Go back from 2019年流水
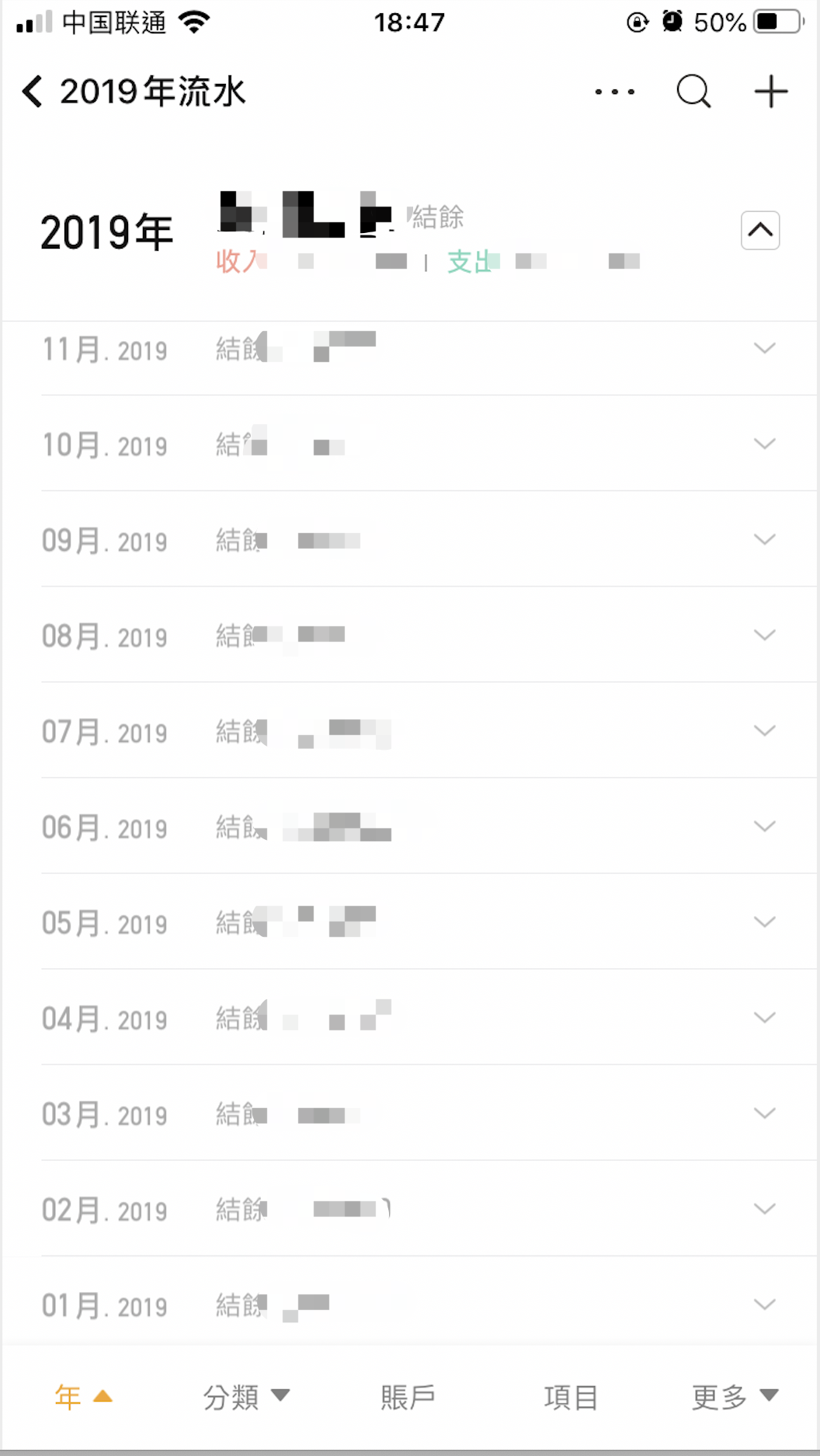Viewport: 820px width, 1456px height. [x=33, y=92]
